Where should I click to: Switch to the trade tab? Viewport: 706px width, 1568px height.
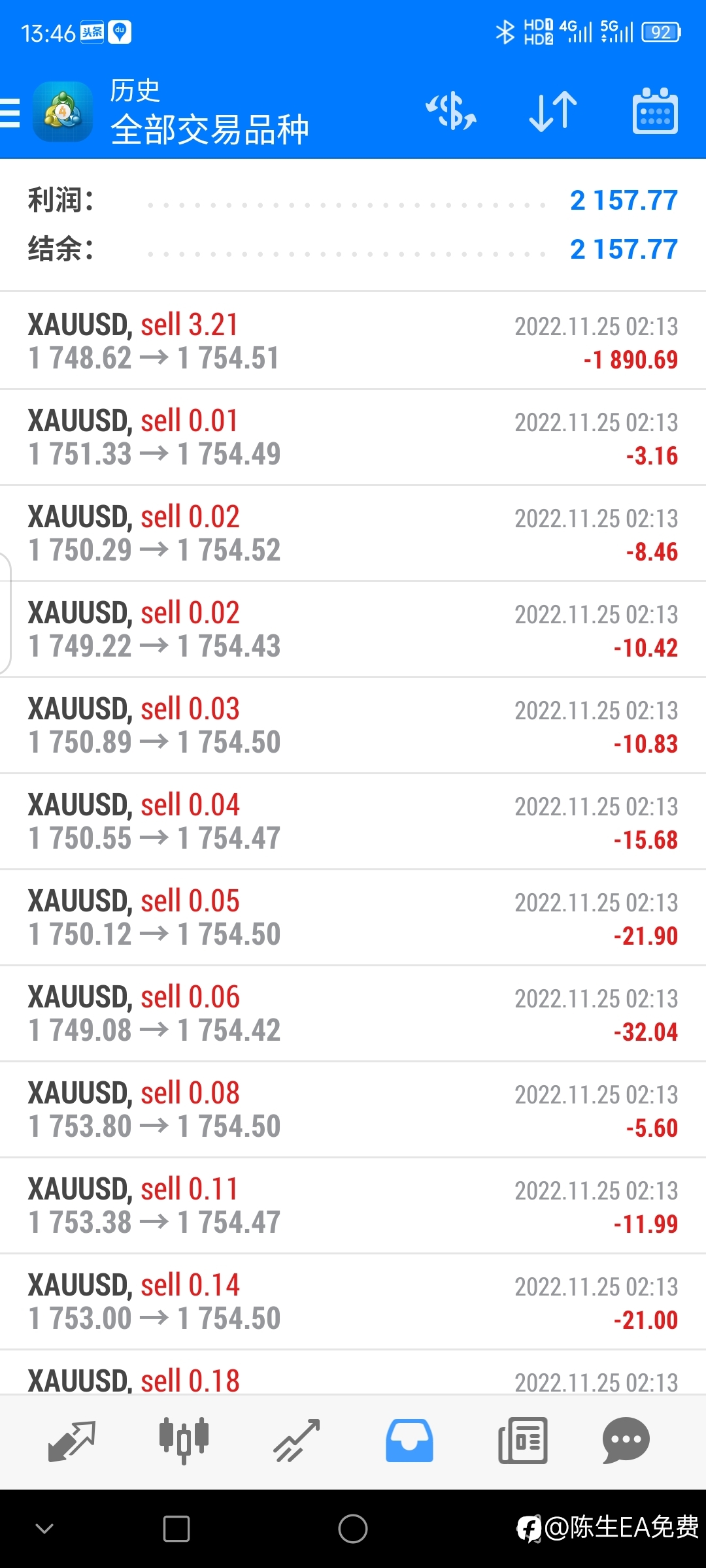(x=297, y=1441)
